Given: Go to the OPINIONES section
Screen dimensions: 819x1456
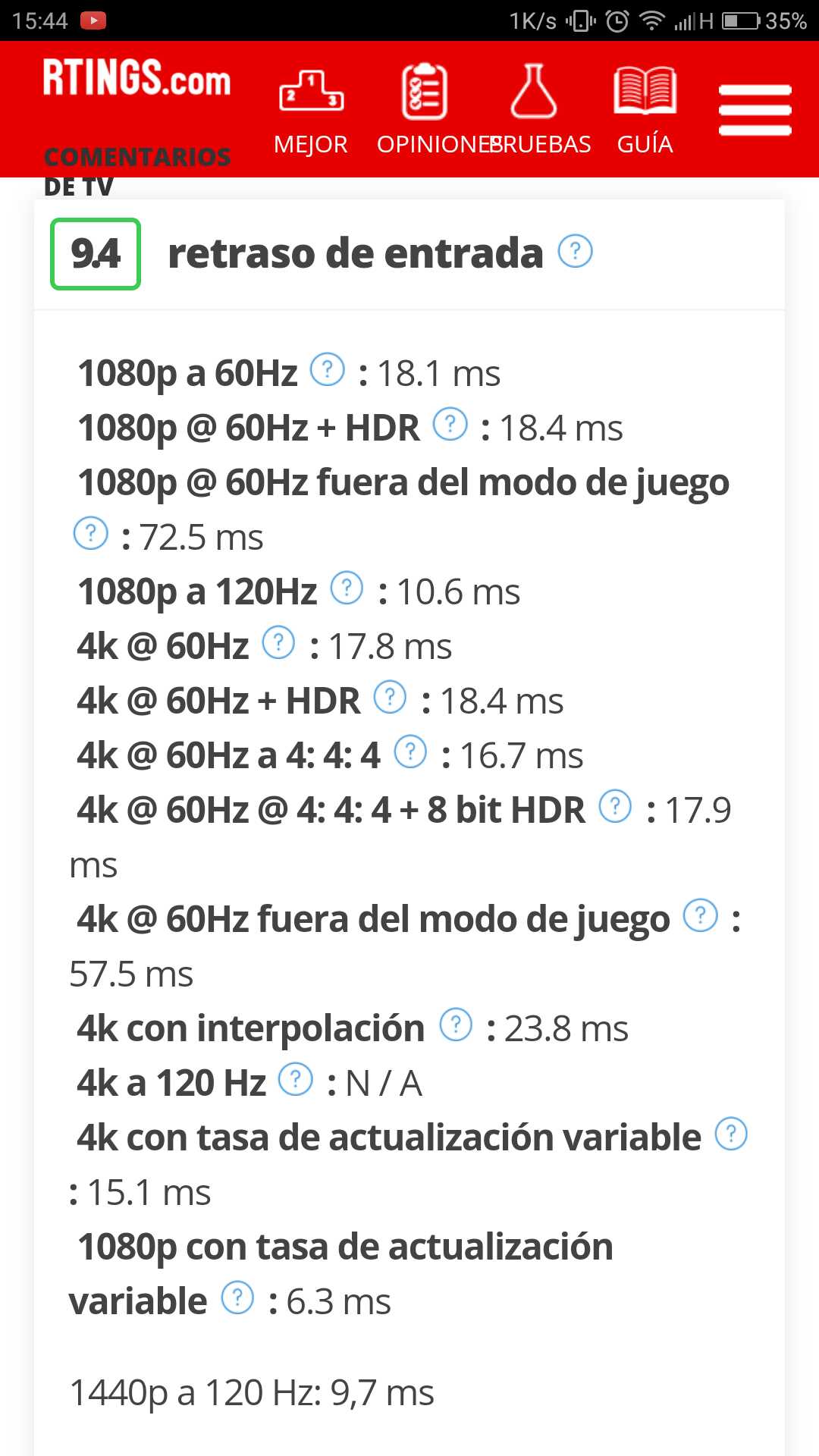Looking at the screenshot, I should point(425,110).
